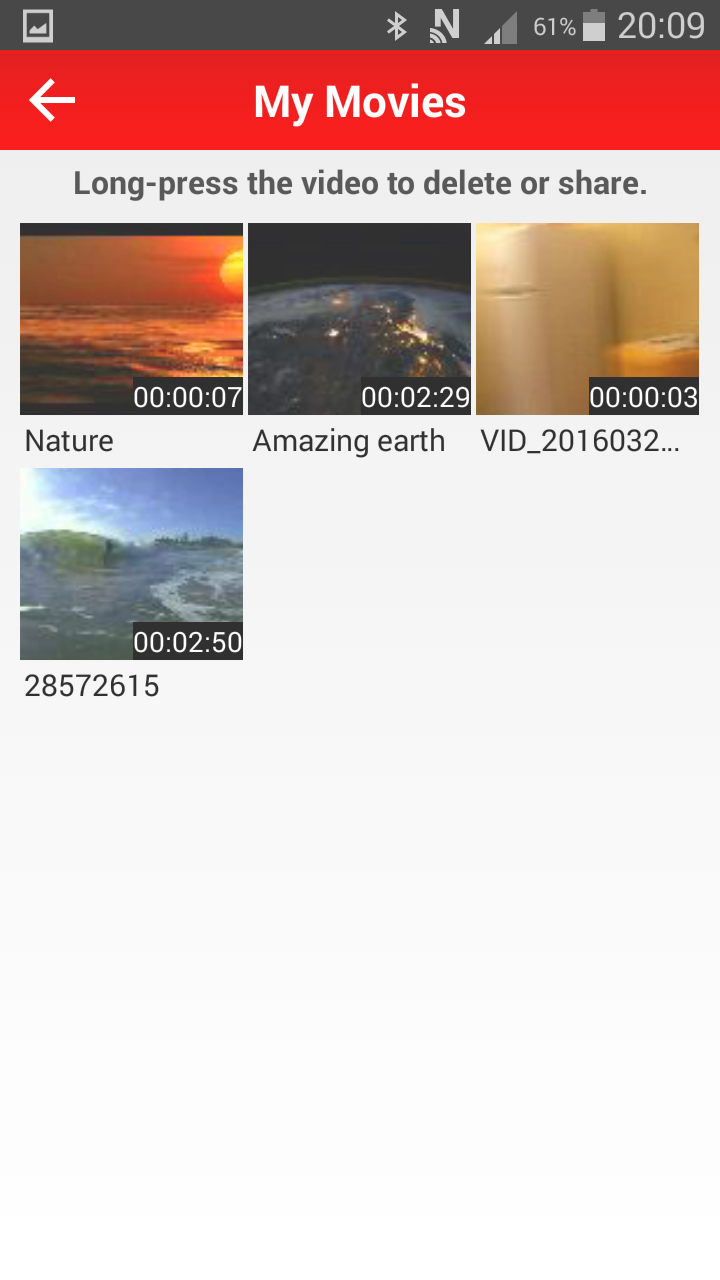Image resolution: width=720 pixels, height=1280 pixels.
Task: Go back using the arrow icon
Action: [52, 101]
